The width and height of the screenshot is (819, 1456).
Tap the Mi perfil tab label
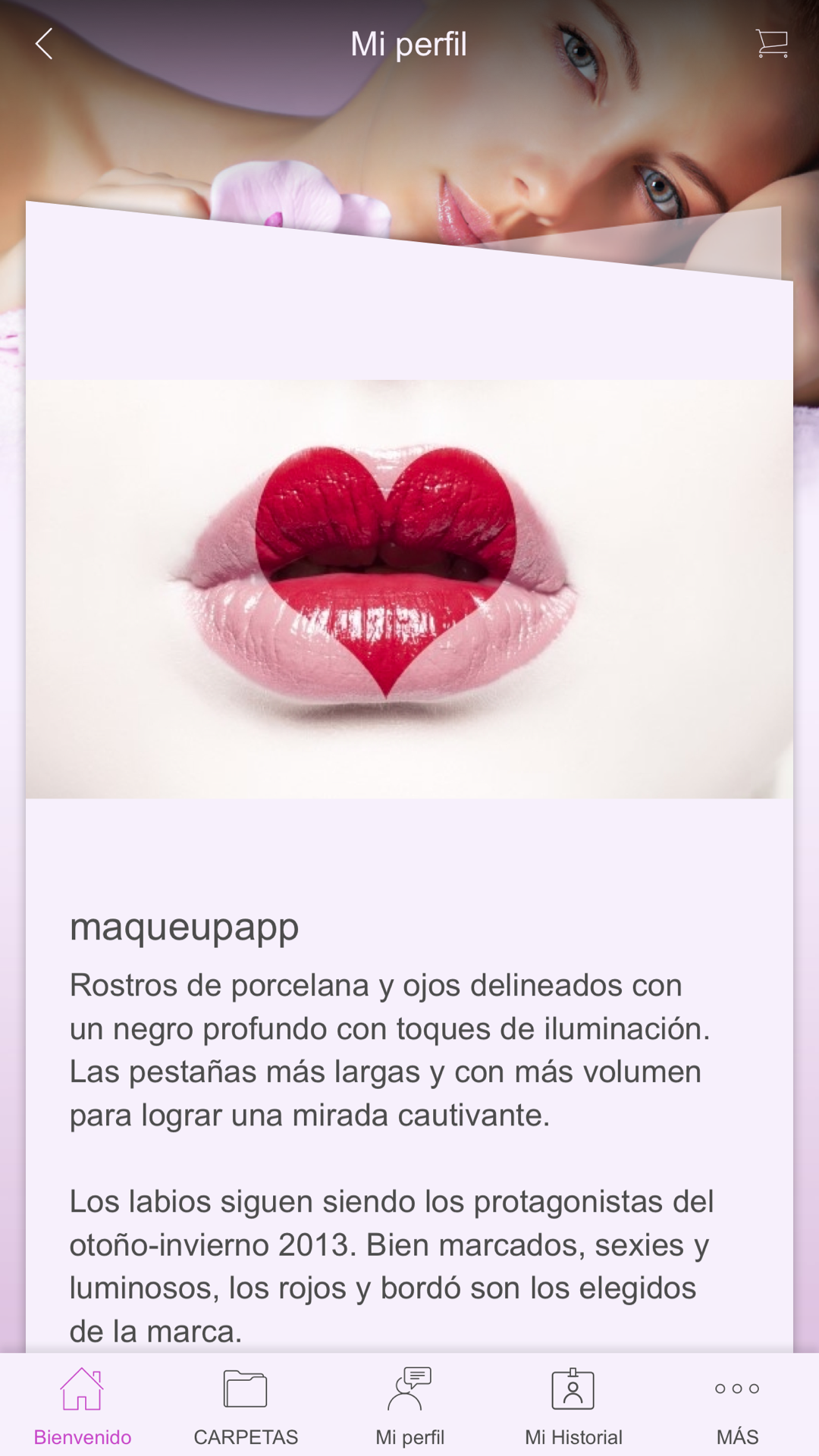[409, 1429]
